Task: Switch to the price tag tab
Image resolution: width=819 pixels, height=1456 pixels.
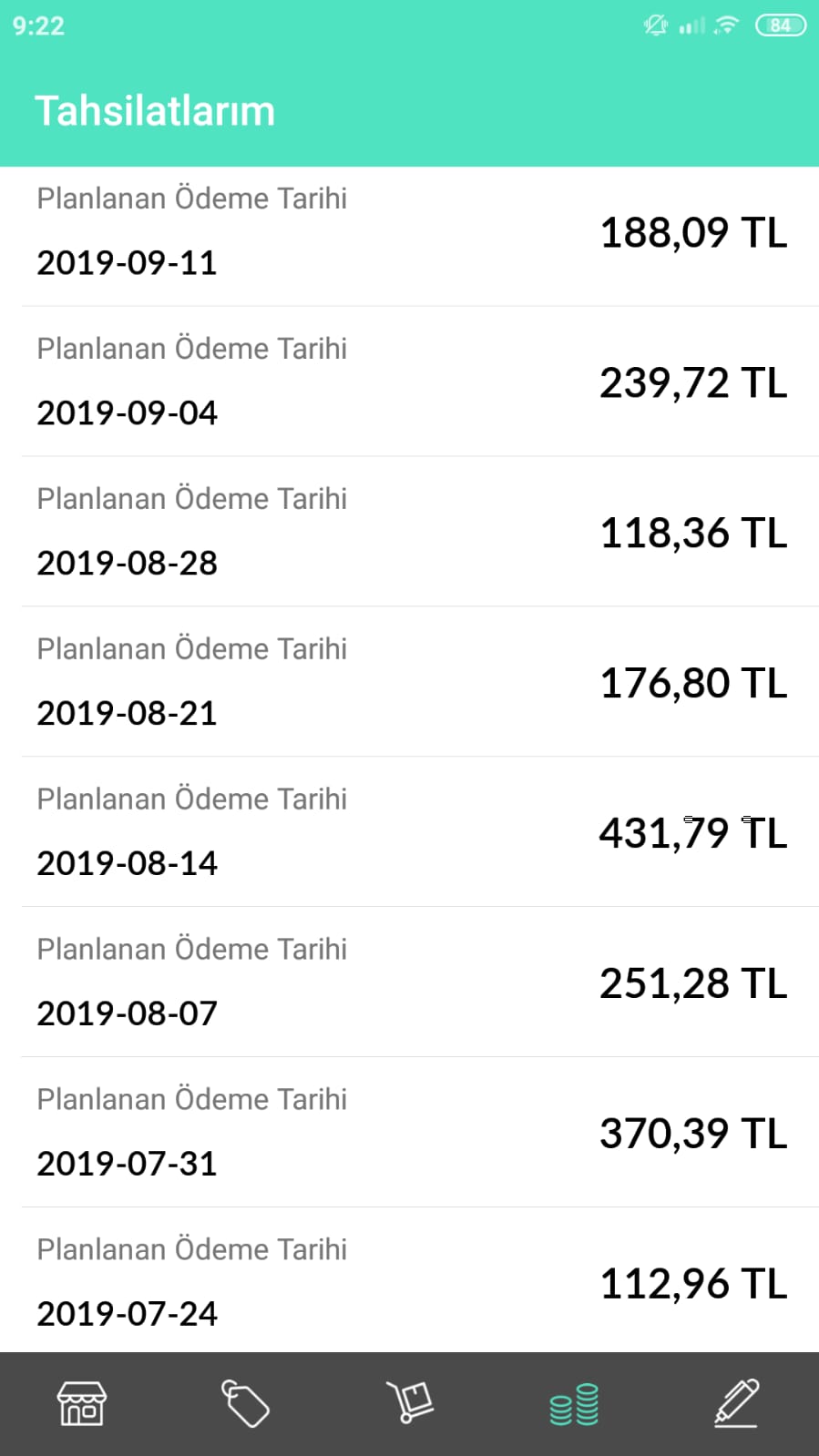Action: 246,1403
